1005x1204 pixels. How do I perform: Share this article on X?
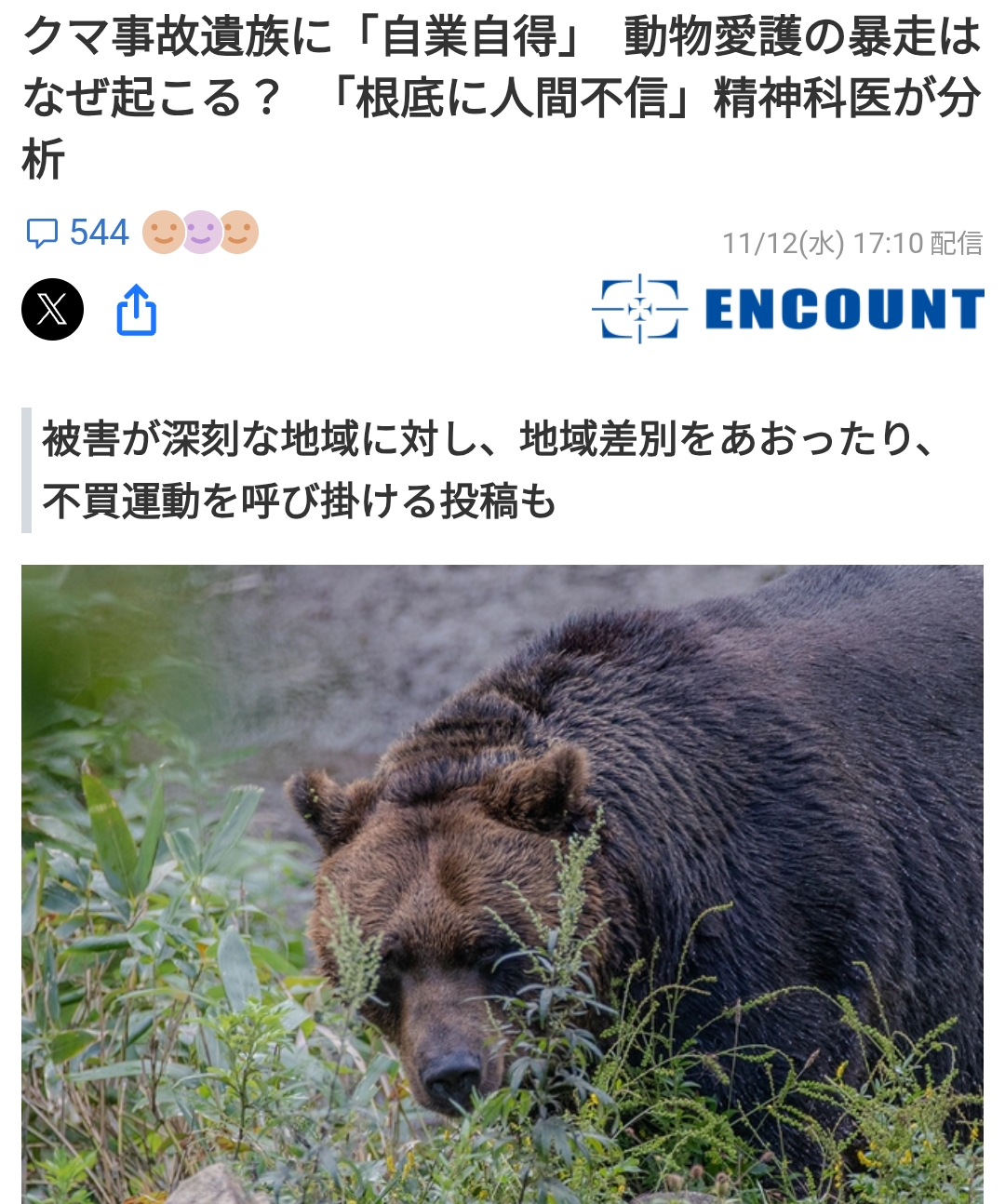53,309
